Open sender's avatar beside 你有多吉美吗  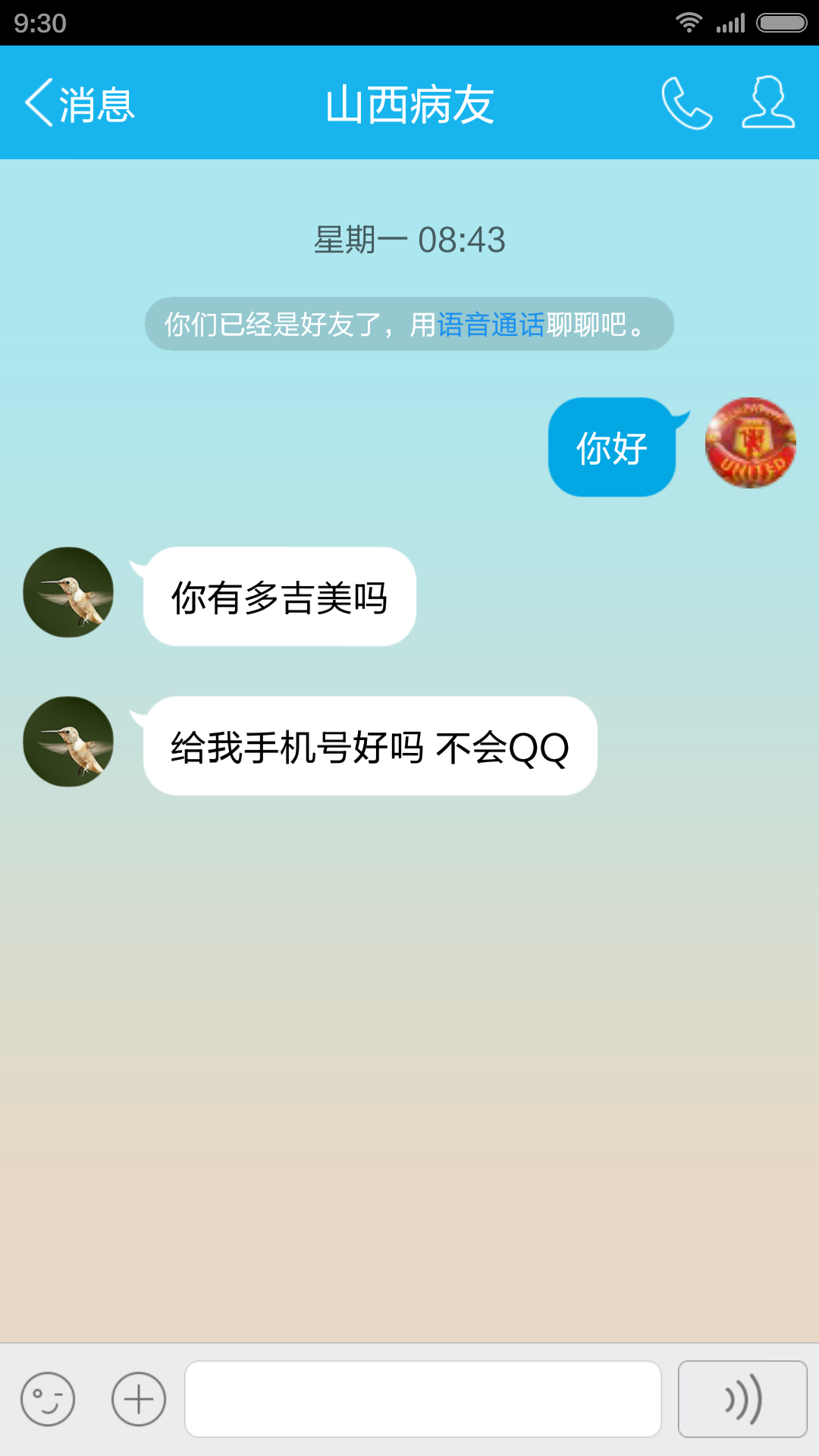point(68,592)
